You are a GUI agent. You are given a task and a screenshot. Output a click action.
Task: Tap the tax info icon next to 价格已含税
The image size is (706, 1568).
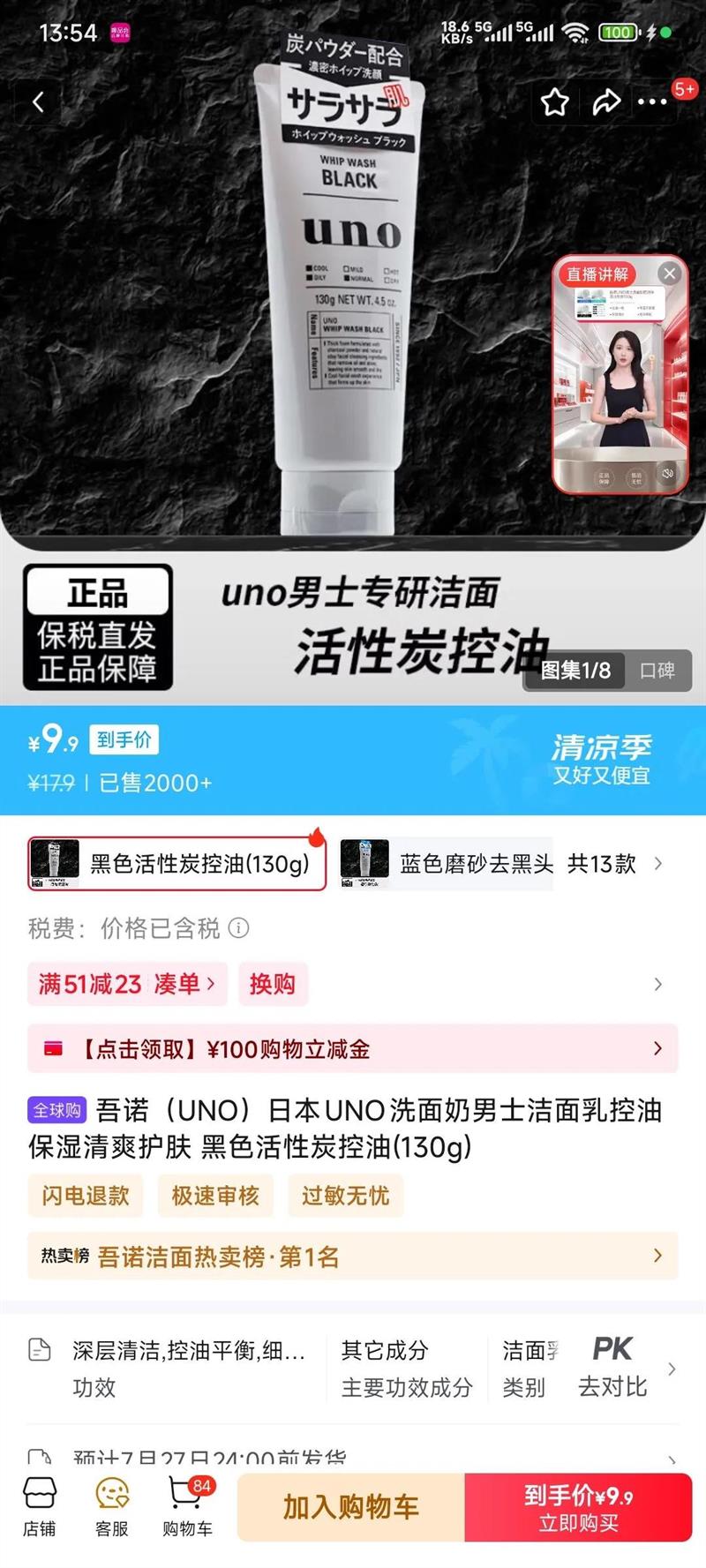click(239, 928)
